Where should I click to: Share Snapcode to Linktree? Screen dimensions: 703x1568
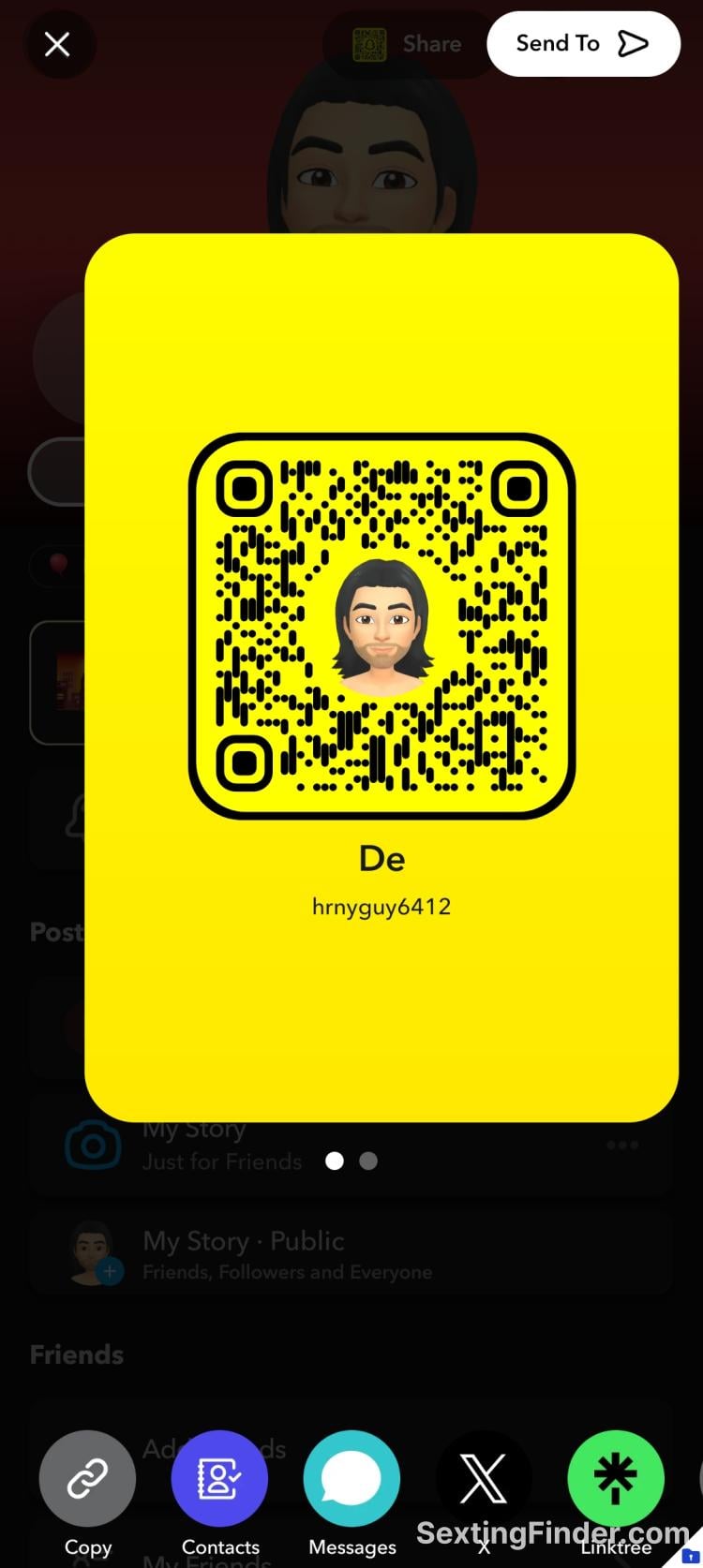click(x=616, y=1479)
